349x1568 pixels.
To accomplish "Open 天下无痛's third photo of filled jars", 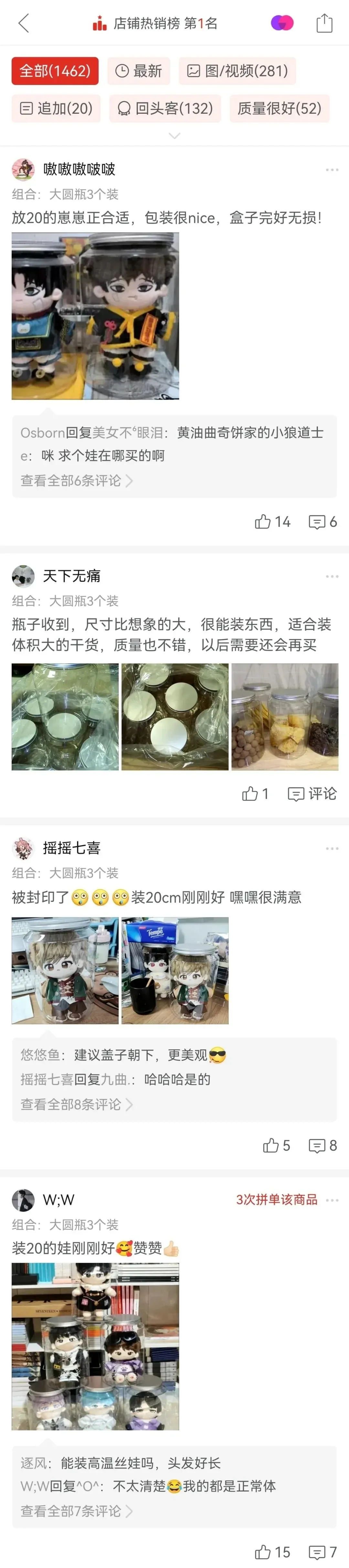I will pos(284,716).
